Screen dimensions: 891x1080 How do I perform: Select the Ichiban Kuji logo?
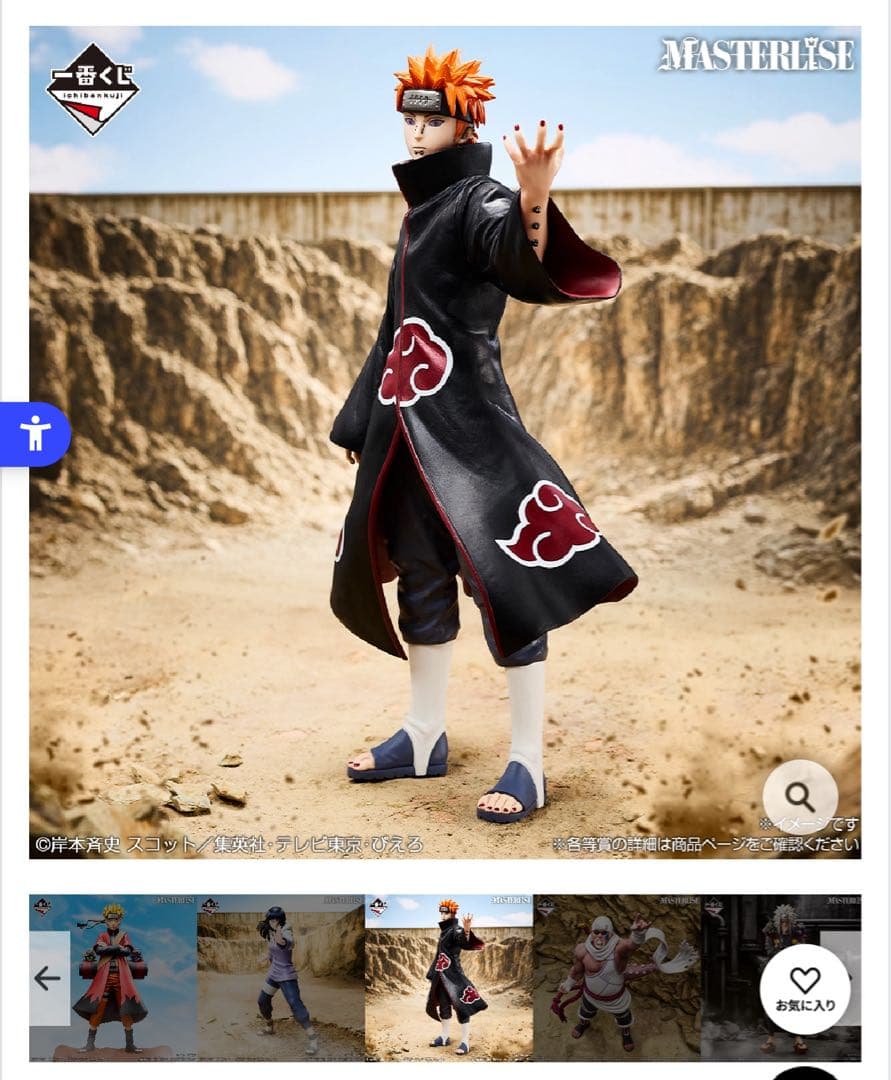coord(92,86)
